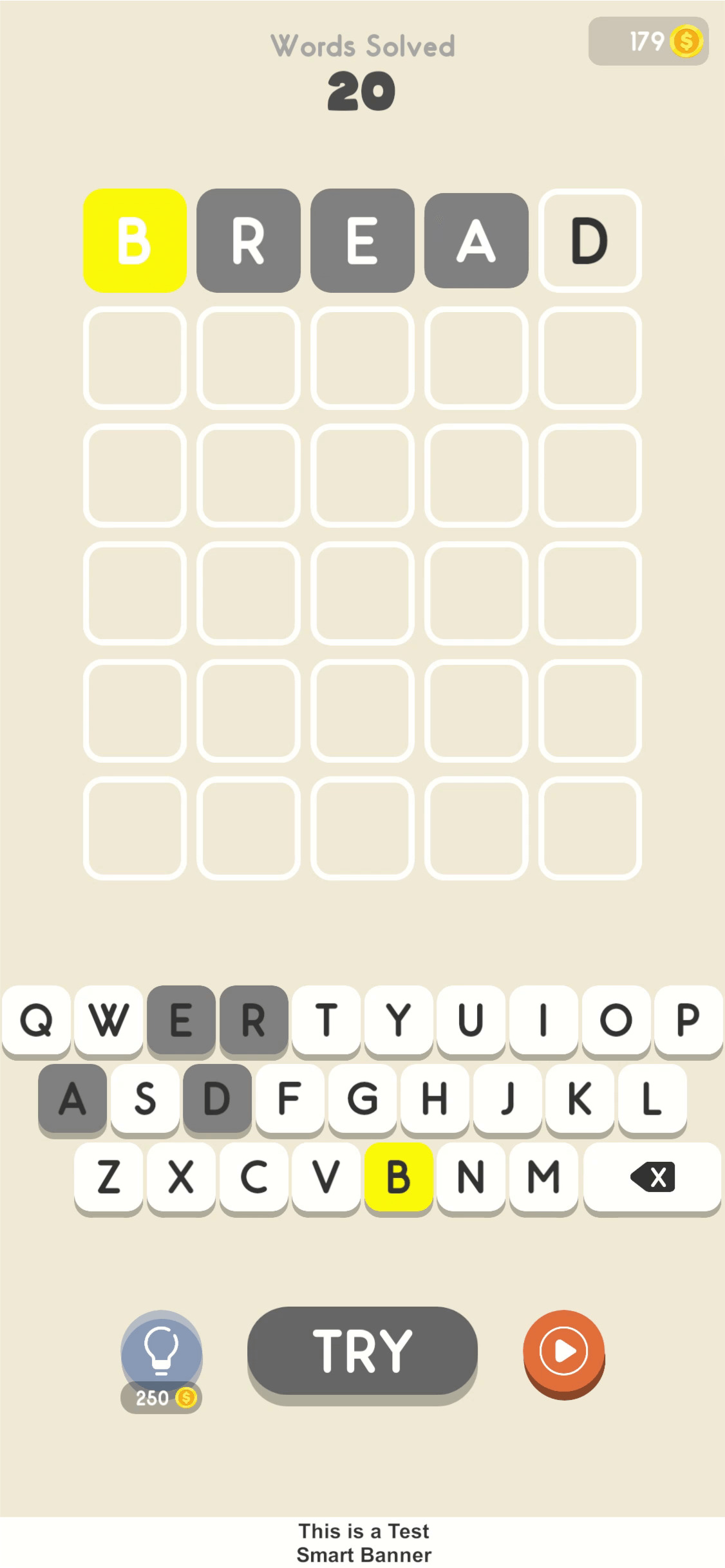Image resolution: width=725 pixels, height=1568 pixels.
Task: Hit the yellow B key
Action: click(398, 1177)
